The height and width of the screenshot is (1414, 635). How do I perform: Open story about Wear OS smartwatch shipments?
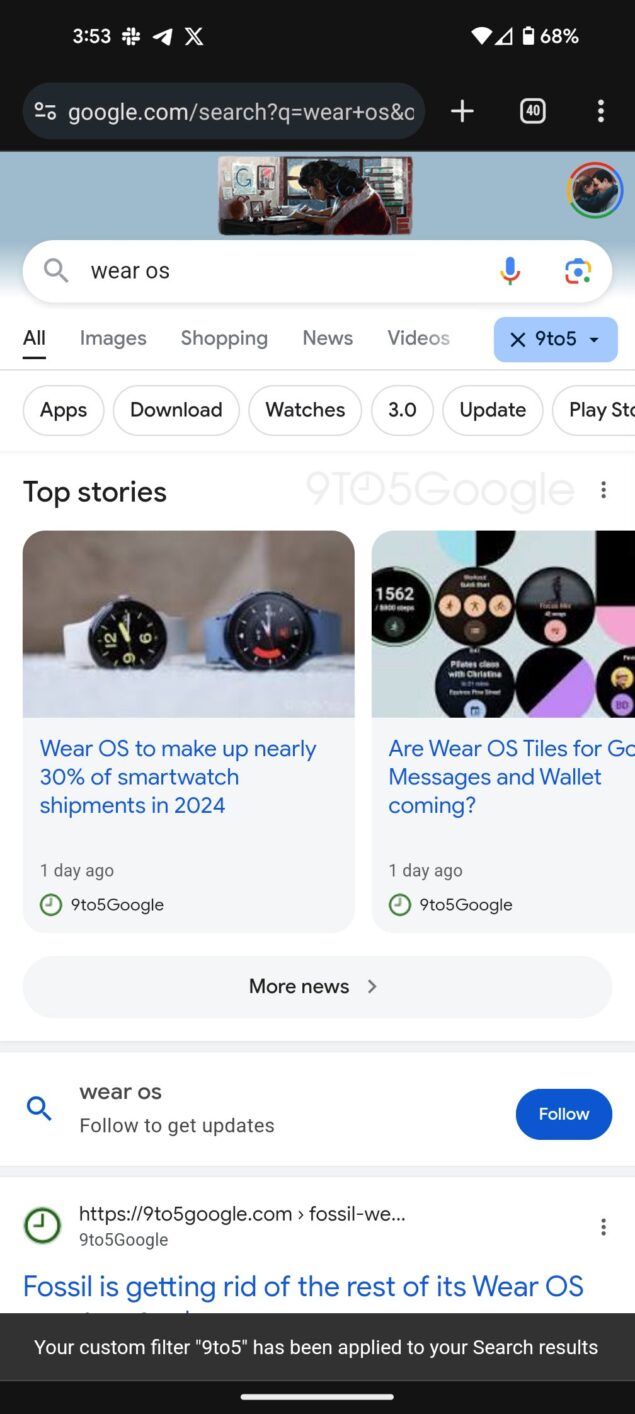(178, 777)
